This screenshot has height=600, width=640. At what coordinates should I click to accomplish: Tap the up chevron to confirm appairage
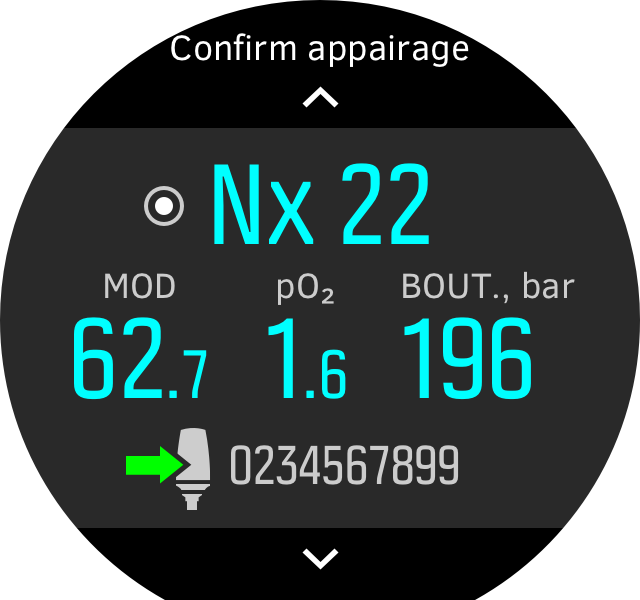click(x=320, y=97)
